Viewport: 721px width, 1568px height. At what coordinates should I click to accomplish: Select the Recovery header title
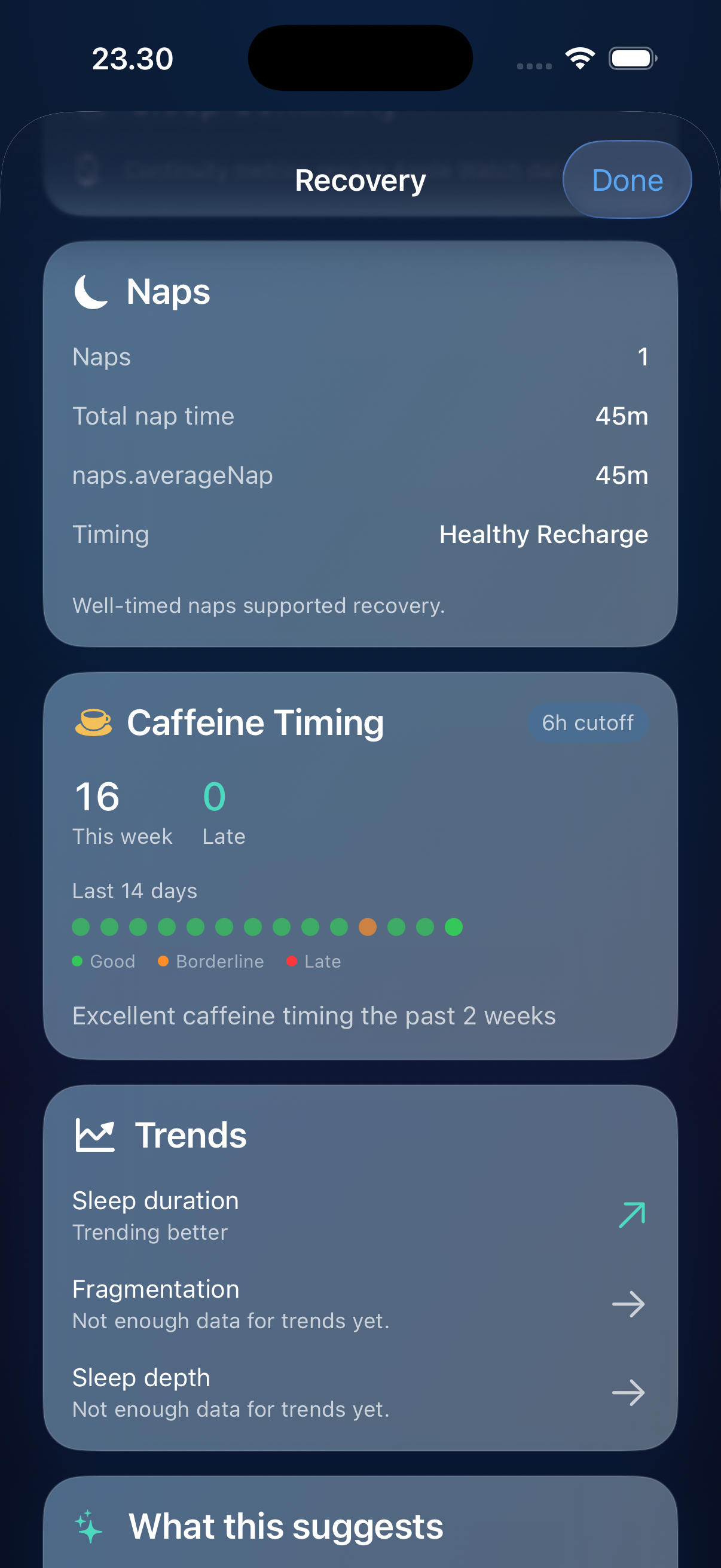tap(360, 179)
